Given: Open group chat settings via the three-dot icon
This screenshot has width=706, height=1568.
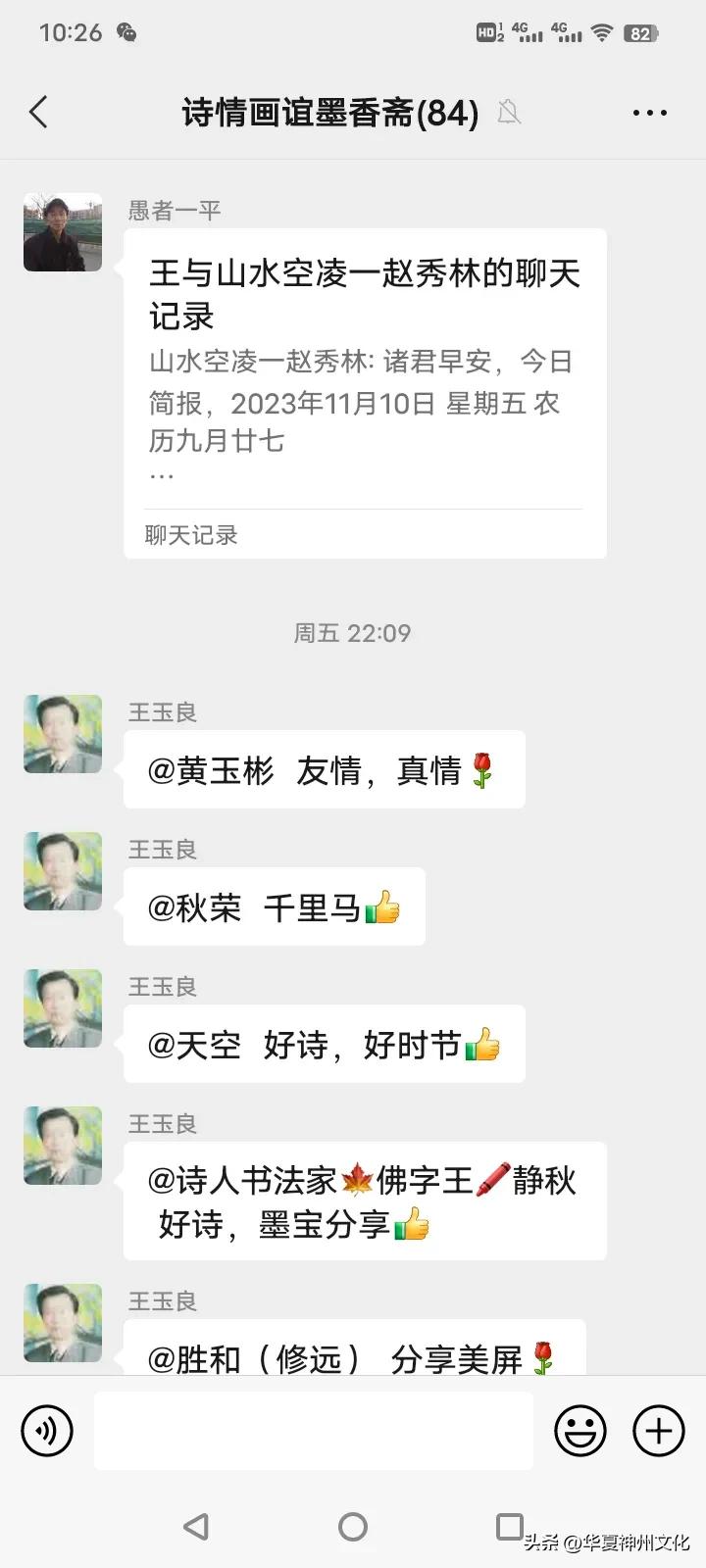Looking at the screenshot, I should tap(649, 112).
